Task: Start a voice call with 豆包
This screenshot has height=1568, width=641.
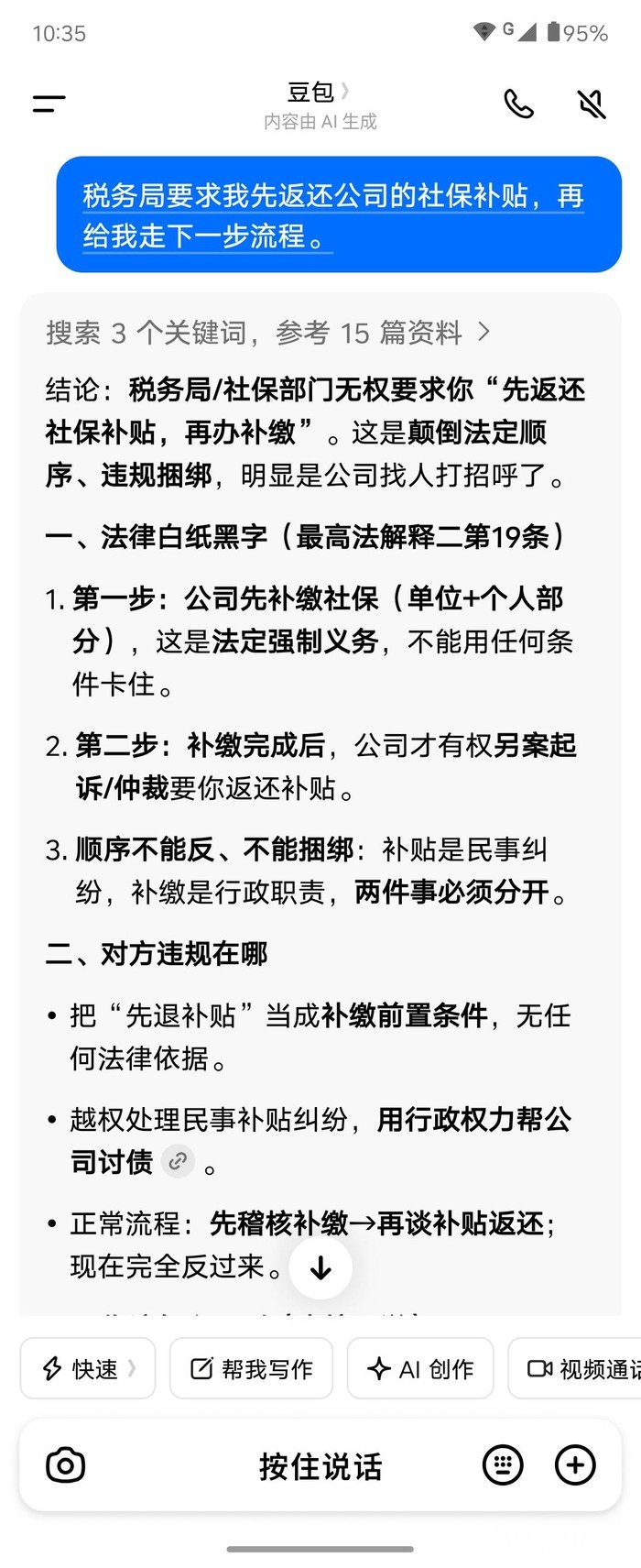Action: point(519,104)
